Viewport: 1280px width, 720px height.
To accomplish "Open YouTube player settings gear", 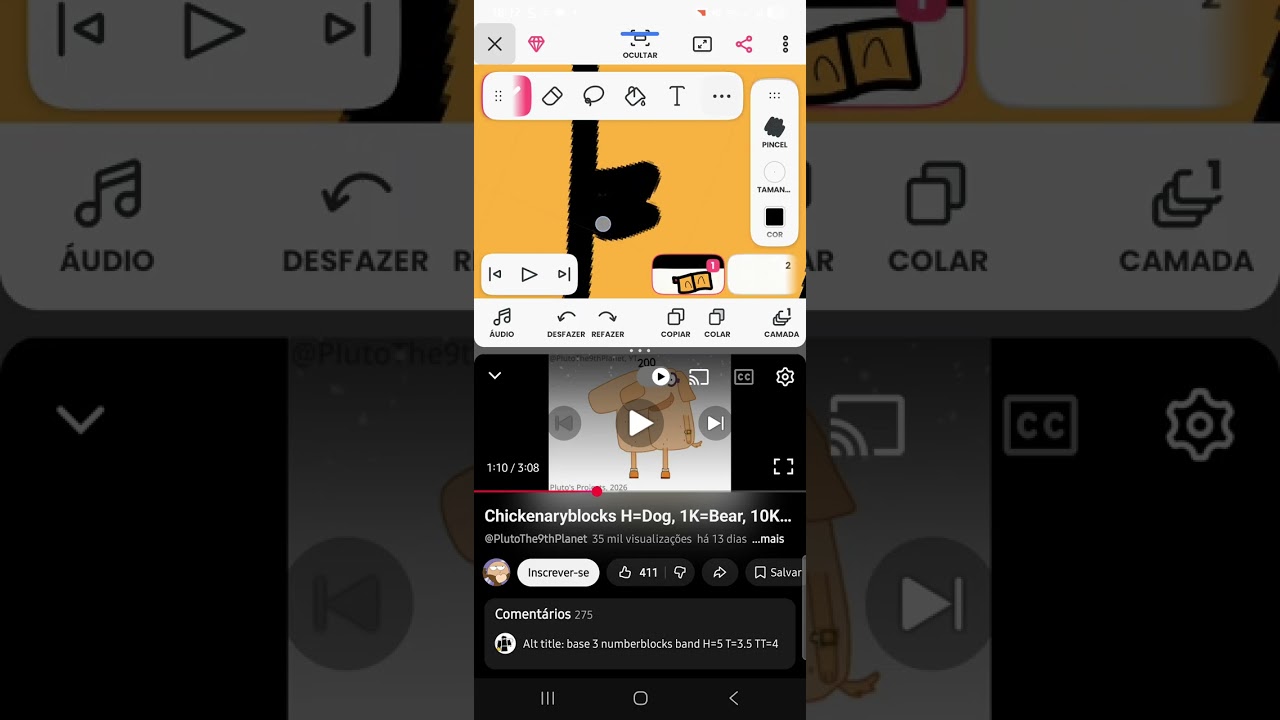I will (785, 377).
